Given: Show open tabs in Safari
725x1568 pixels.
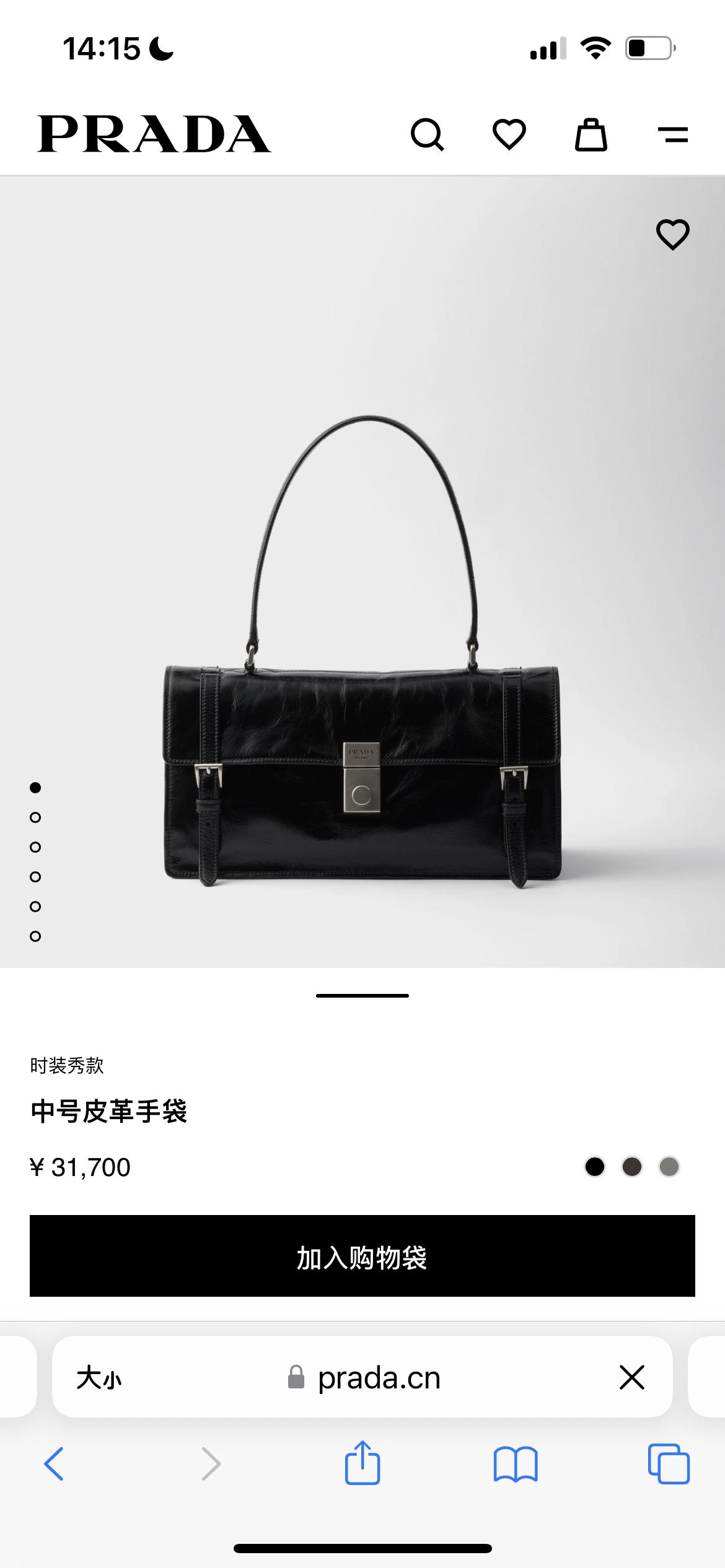Looking at the screenshot, I should point(669,1465).
